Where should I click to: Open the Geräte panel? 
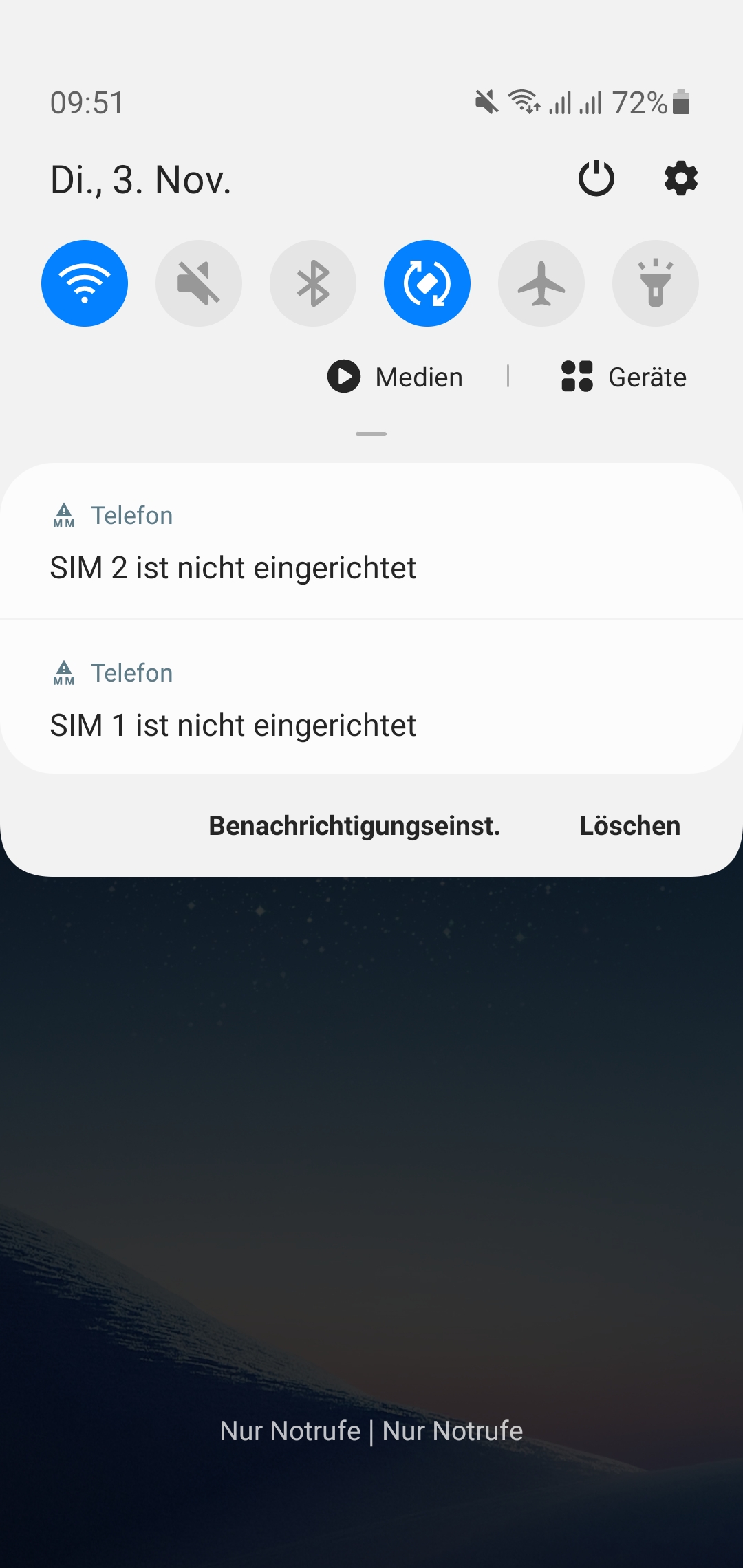[x=624, y=377]
